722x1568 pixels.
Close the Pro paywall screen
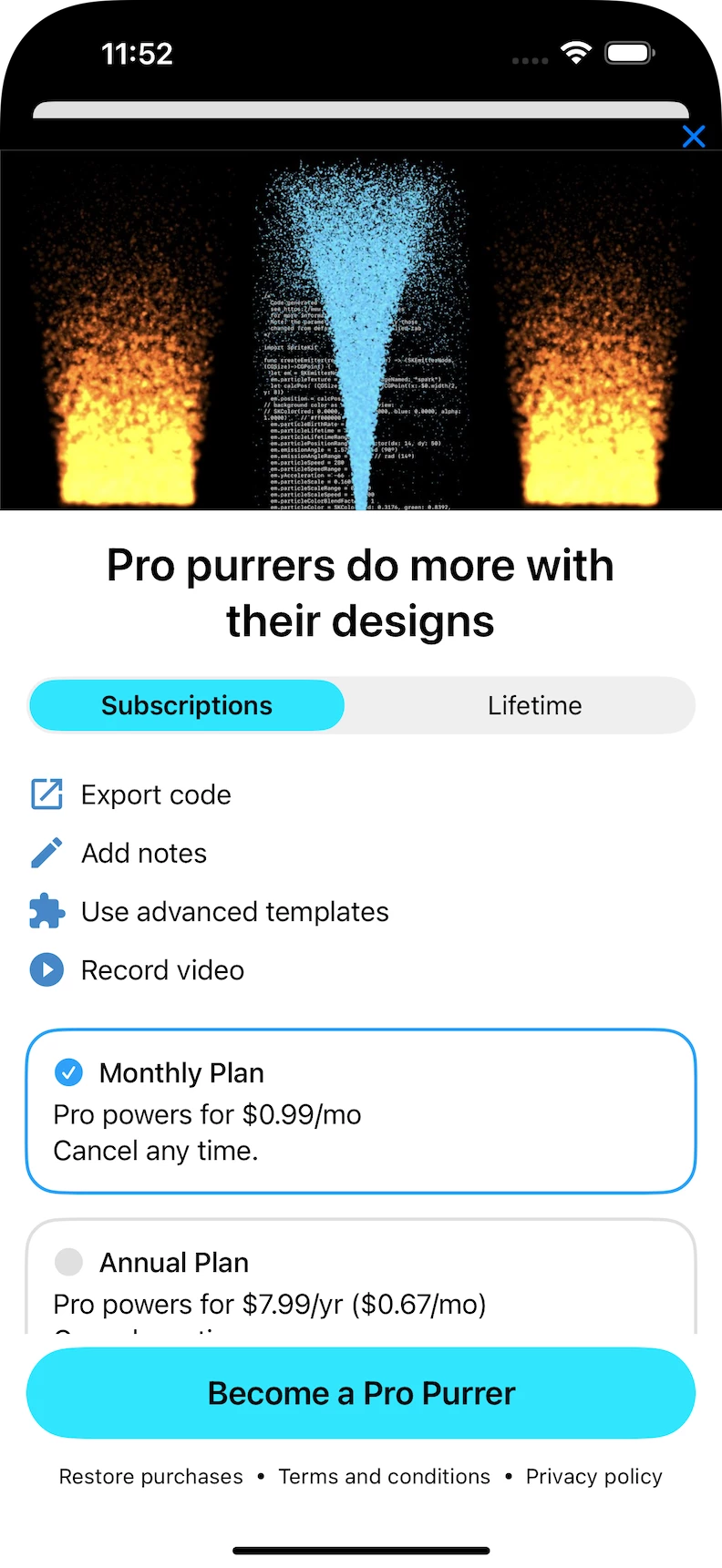click(693, 137)
